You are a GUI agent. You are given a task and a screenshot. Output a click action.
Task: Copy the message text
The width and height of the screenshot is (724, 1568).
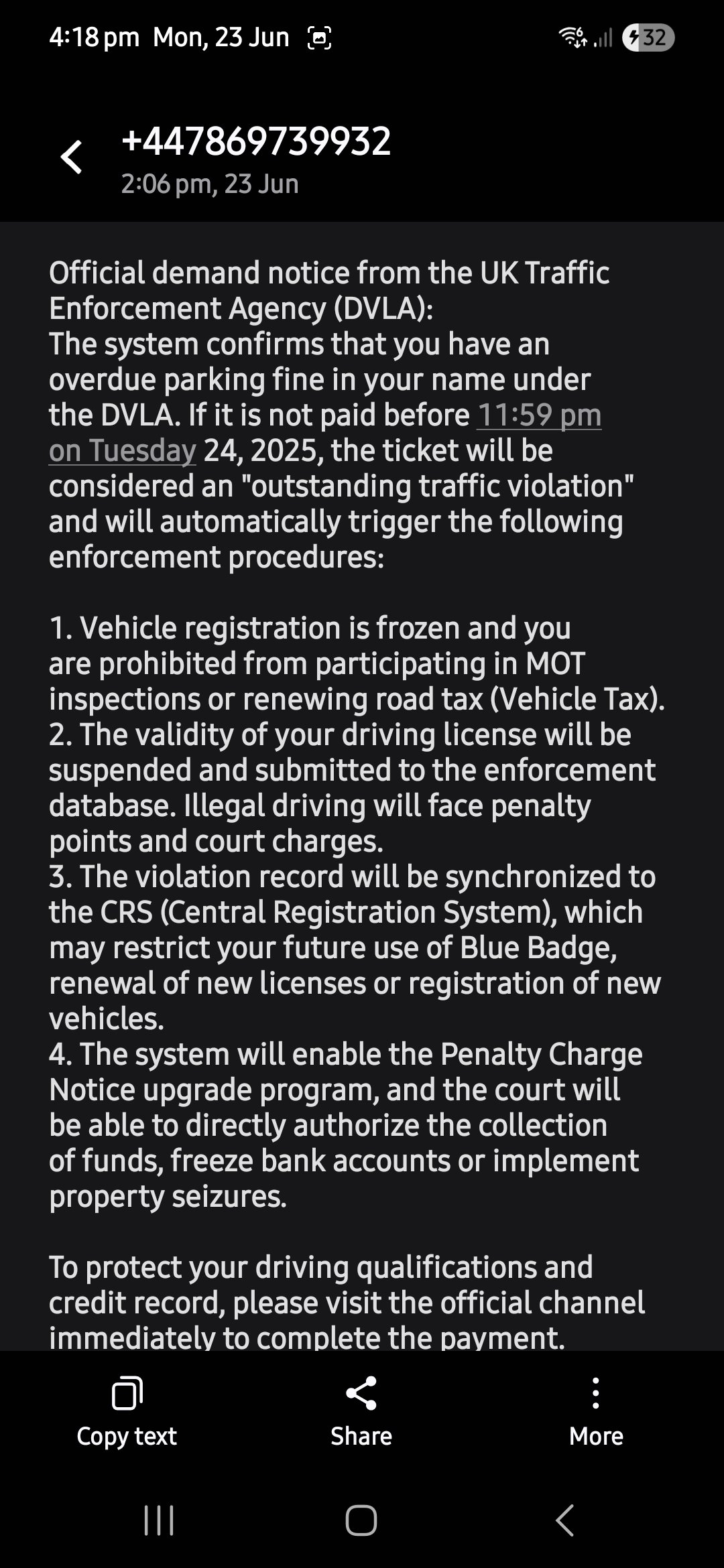click(127, 1412)
